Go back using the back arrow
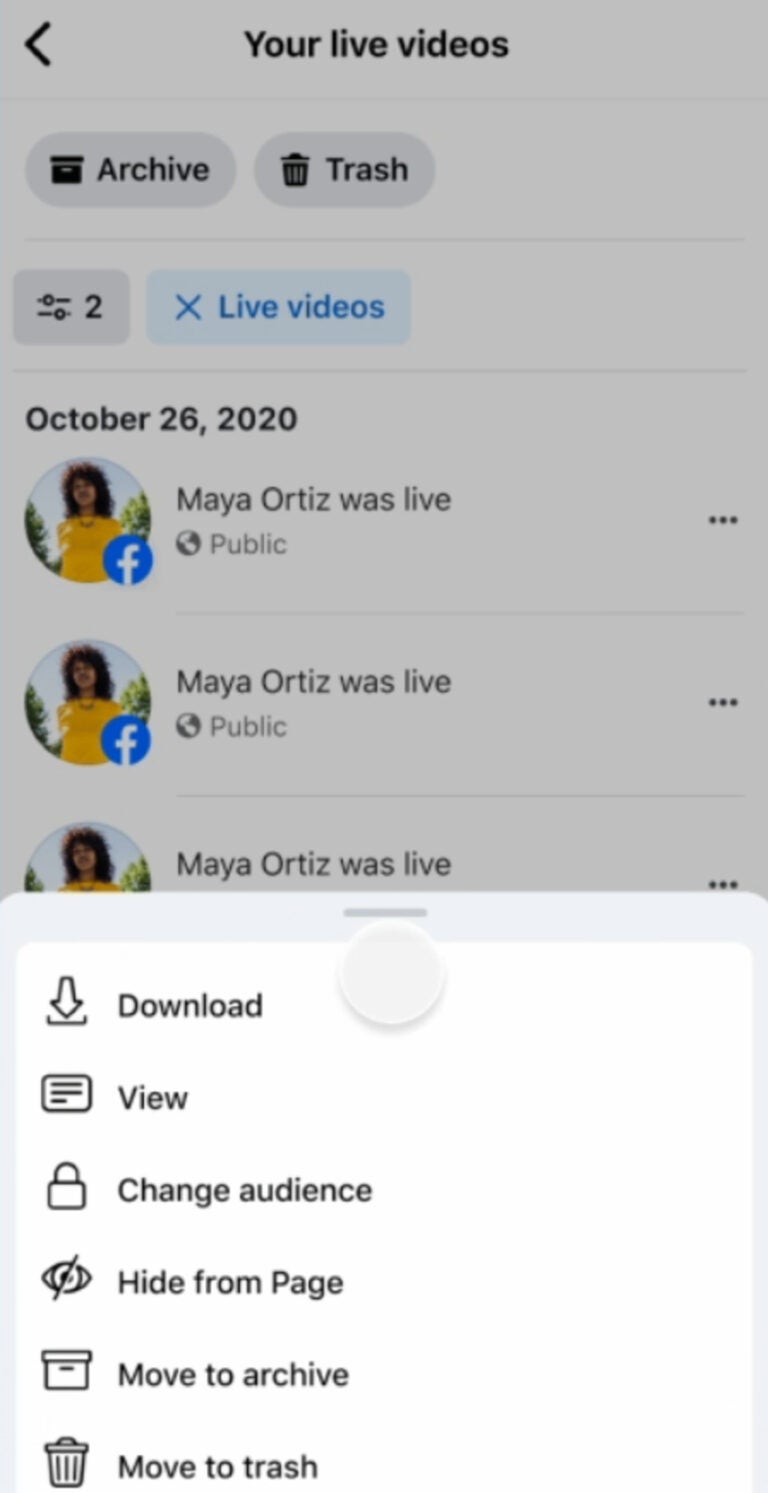The width and height of the screenshot is (768, 1493). tap(38, 44)
